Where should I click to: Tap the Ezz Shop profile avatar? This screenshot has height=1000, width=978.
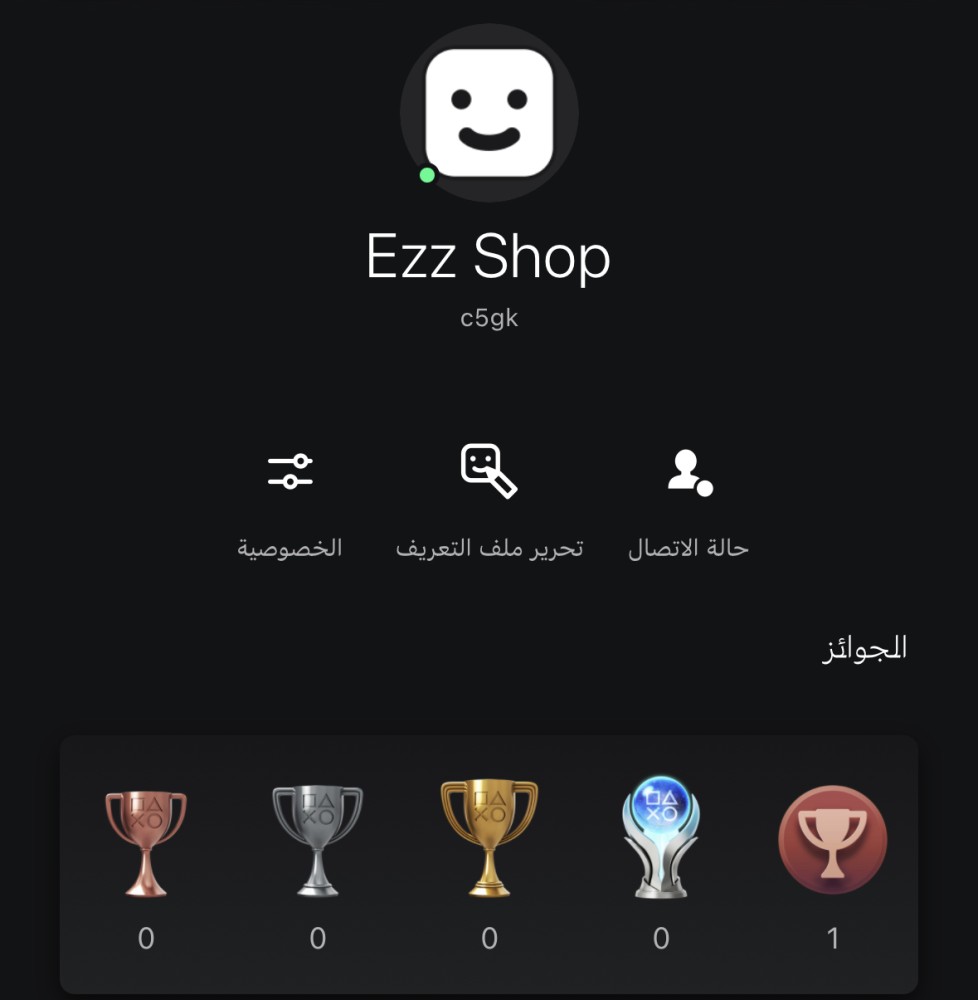[489, 113]
